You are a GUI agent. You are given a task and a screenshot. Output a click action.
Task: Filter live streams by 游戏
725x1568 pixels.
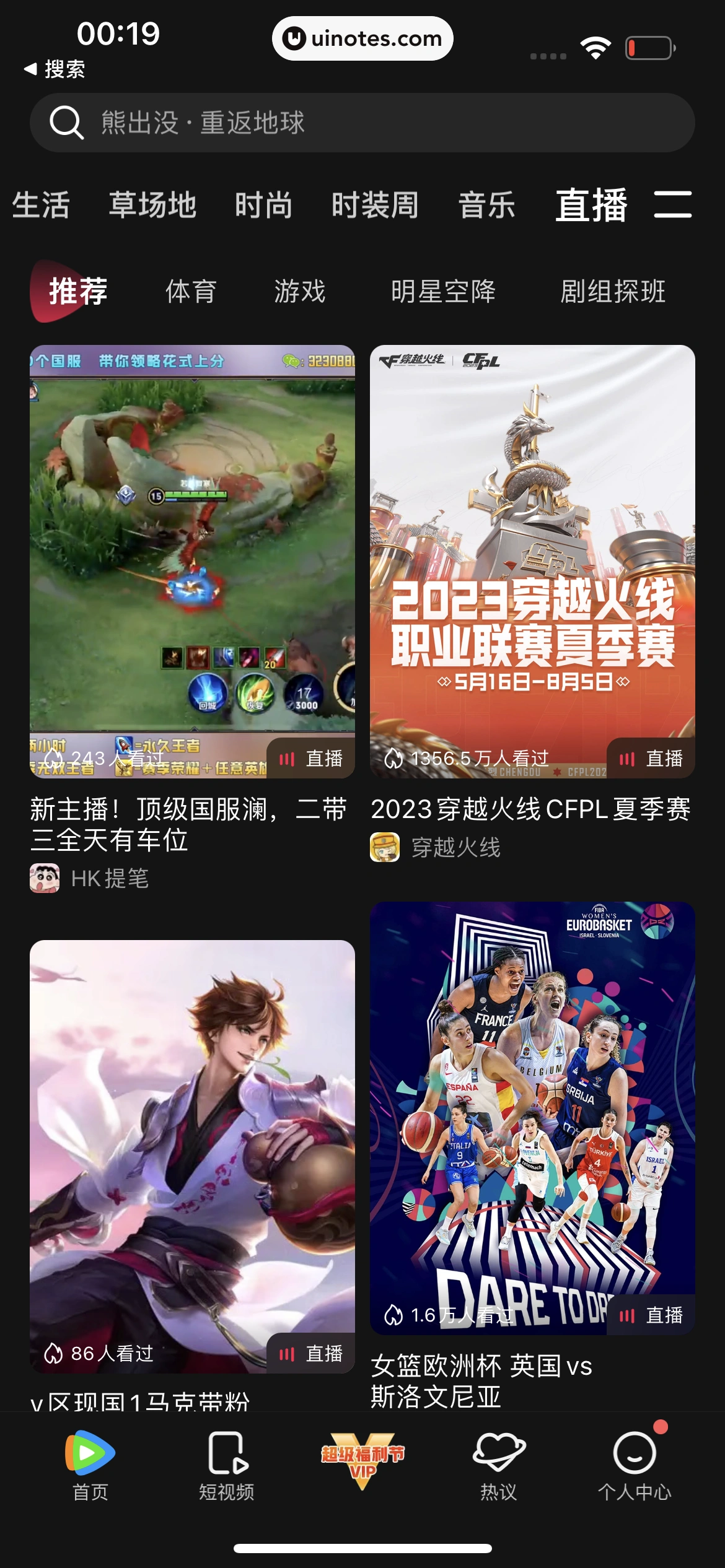pyautogui.click(x=300, y=291)
